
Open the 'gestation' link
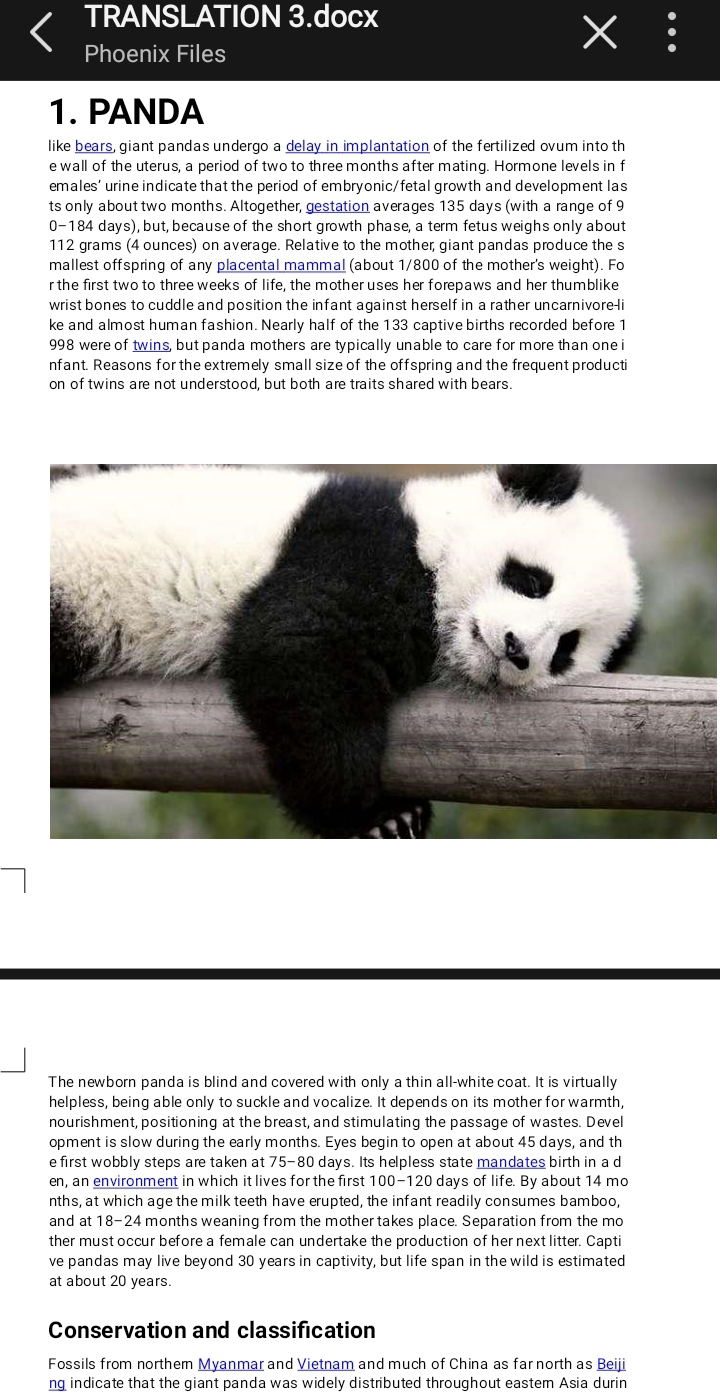[x=337, y=206]
